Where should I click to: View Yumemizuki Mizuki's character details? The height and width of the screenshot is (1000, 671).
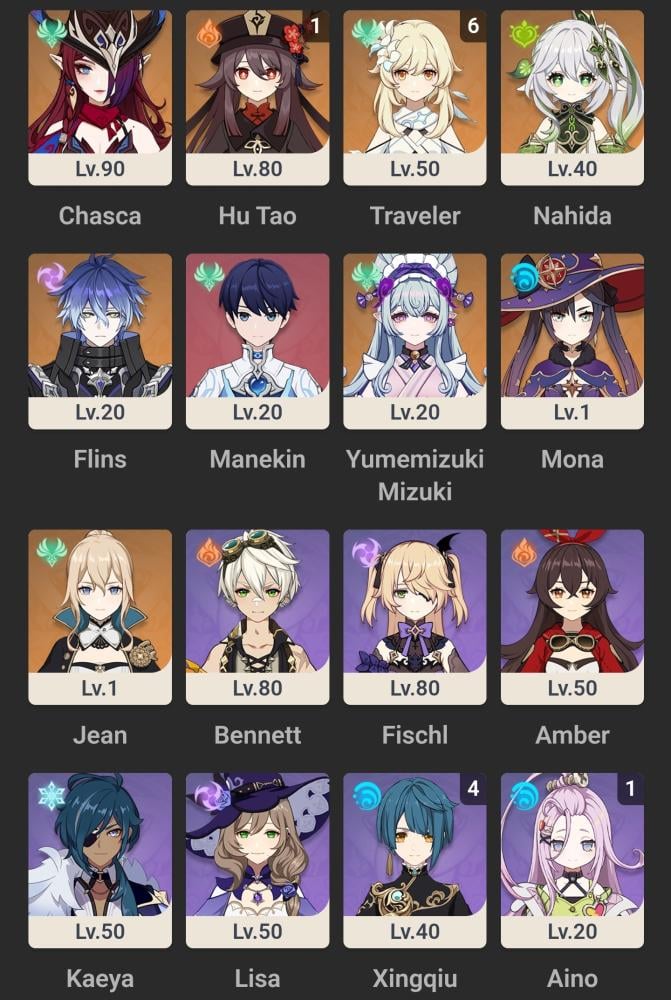point(415,340)
